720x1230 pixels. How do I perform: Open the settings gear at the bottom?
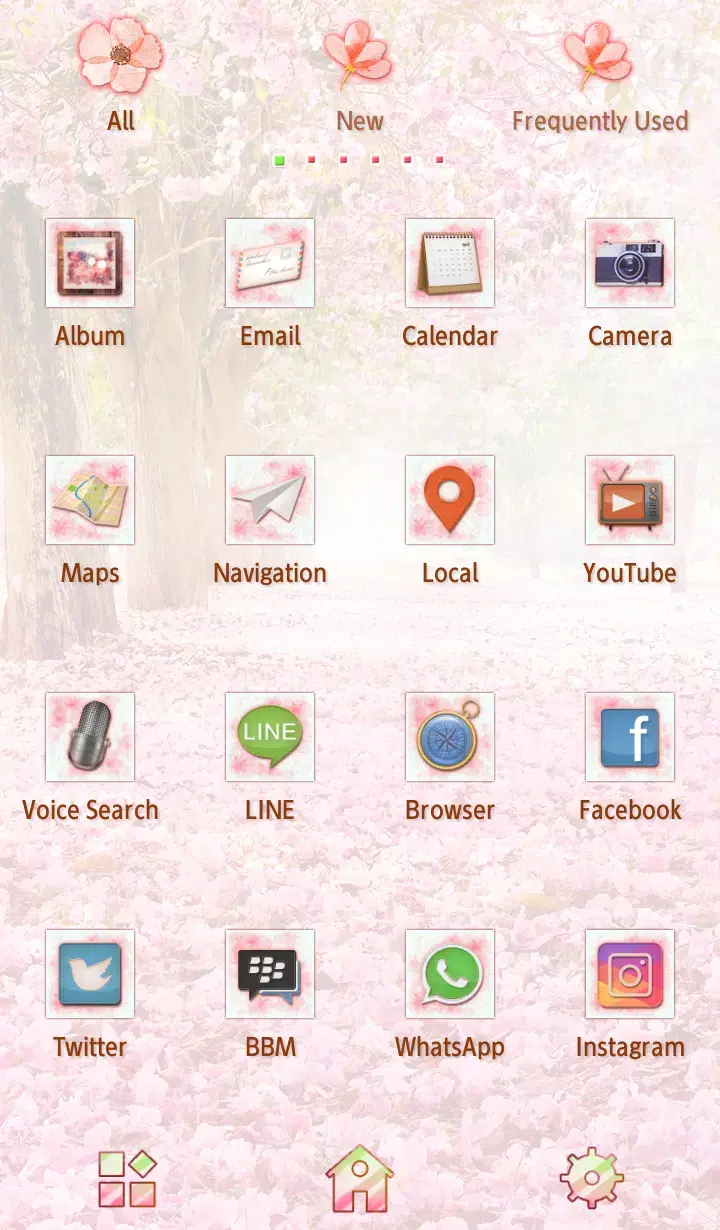coord(594,1180)
